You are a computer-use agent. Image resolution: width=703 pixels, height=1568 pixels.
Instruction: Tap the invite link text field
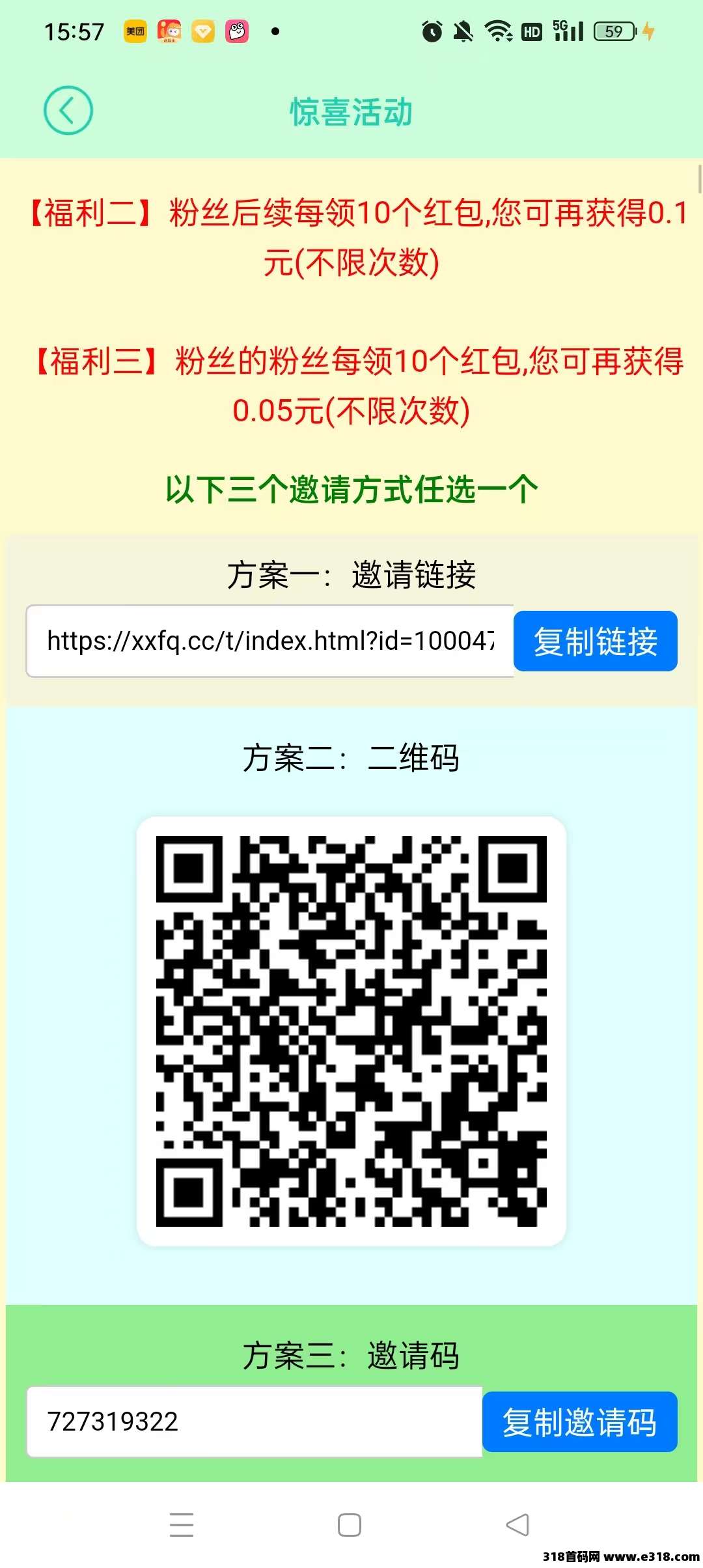(270, 641)
